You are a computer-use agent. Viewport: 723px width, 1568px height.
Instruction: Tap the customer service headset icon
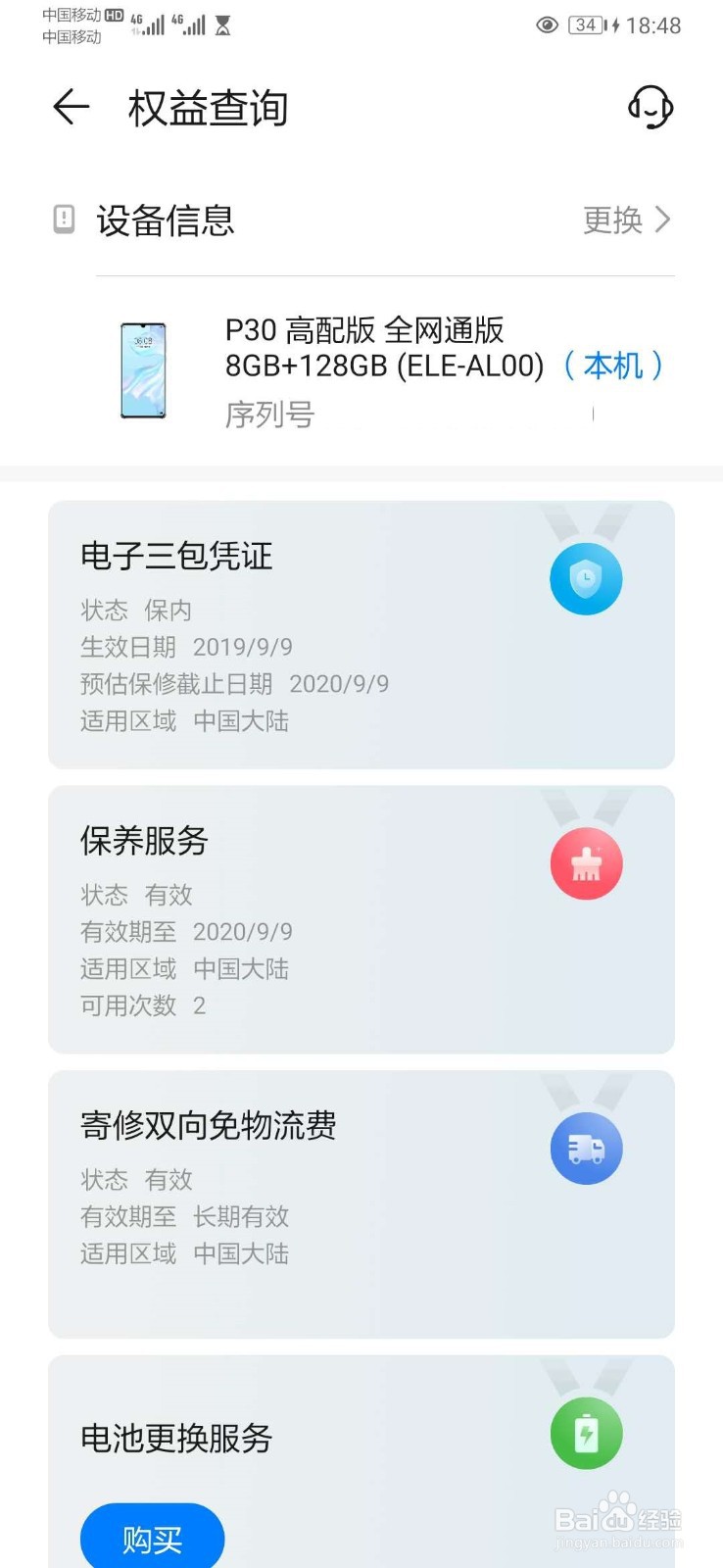(651, 108)
